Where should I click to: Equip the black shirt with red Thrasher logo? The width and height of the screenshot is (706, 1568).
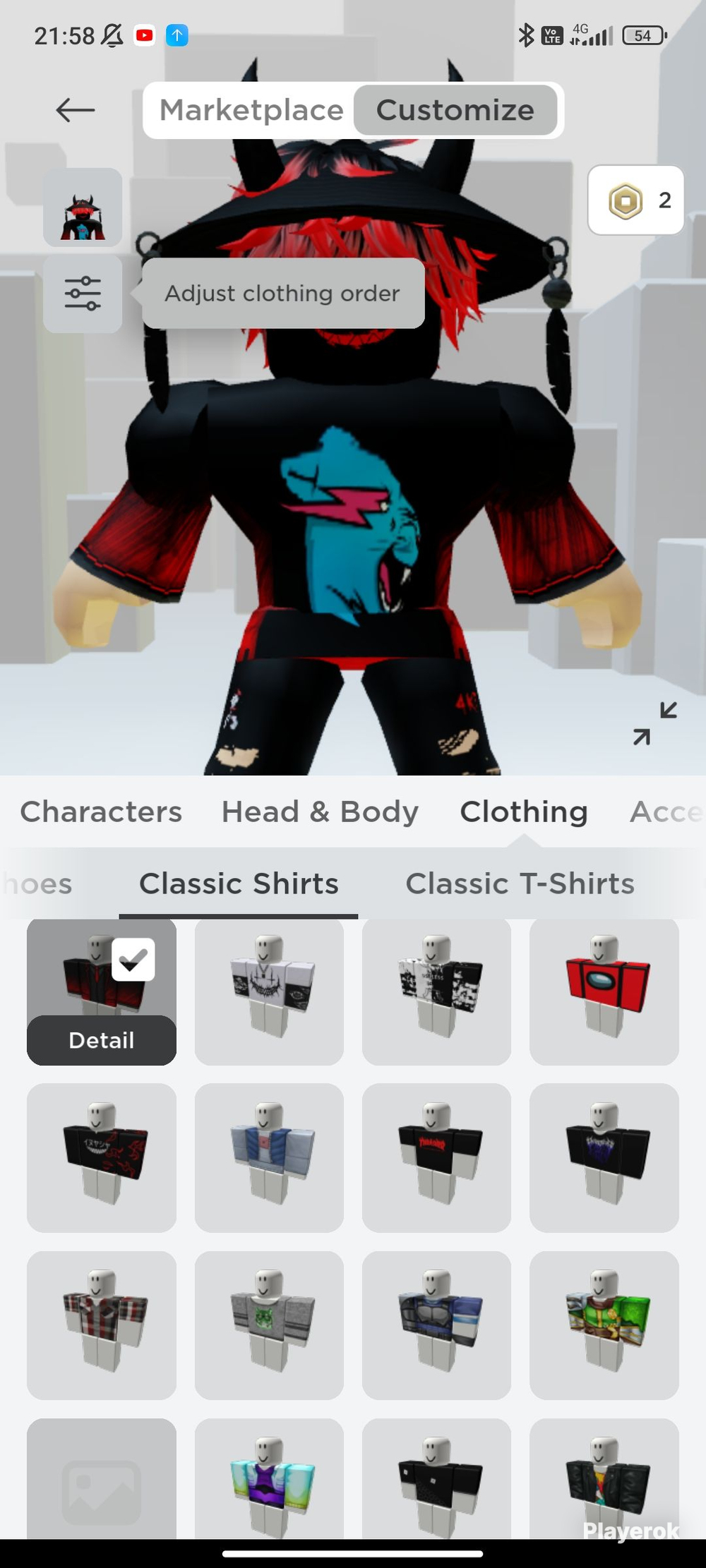point(436,1158)
